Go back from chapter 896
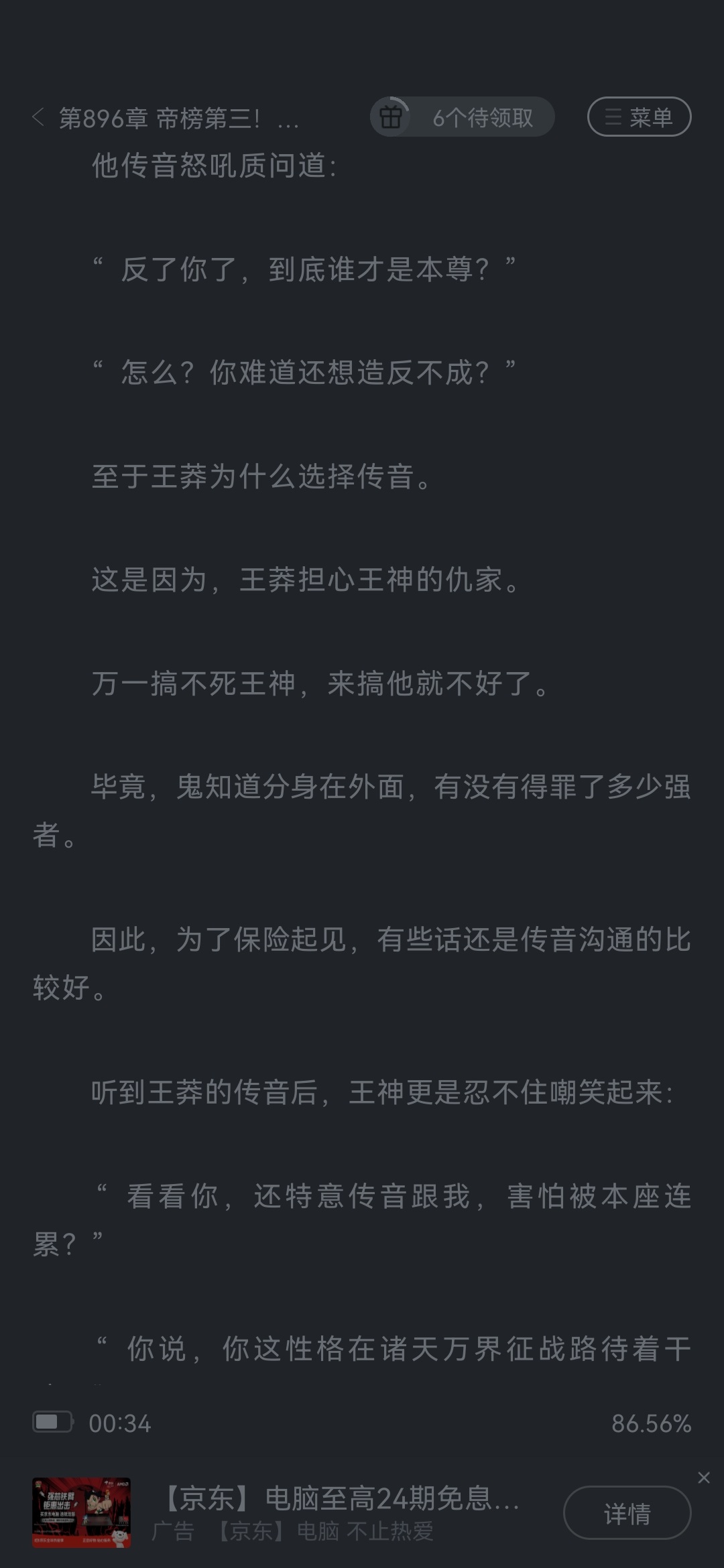Viewport: 724px width, 1568px height. (x=38, y=118)
